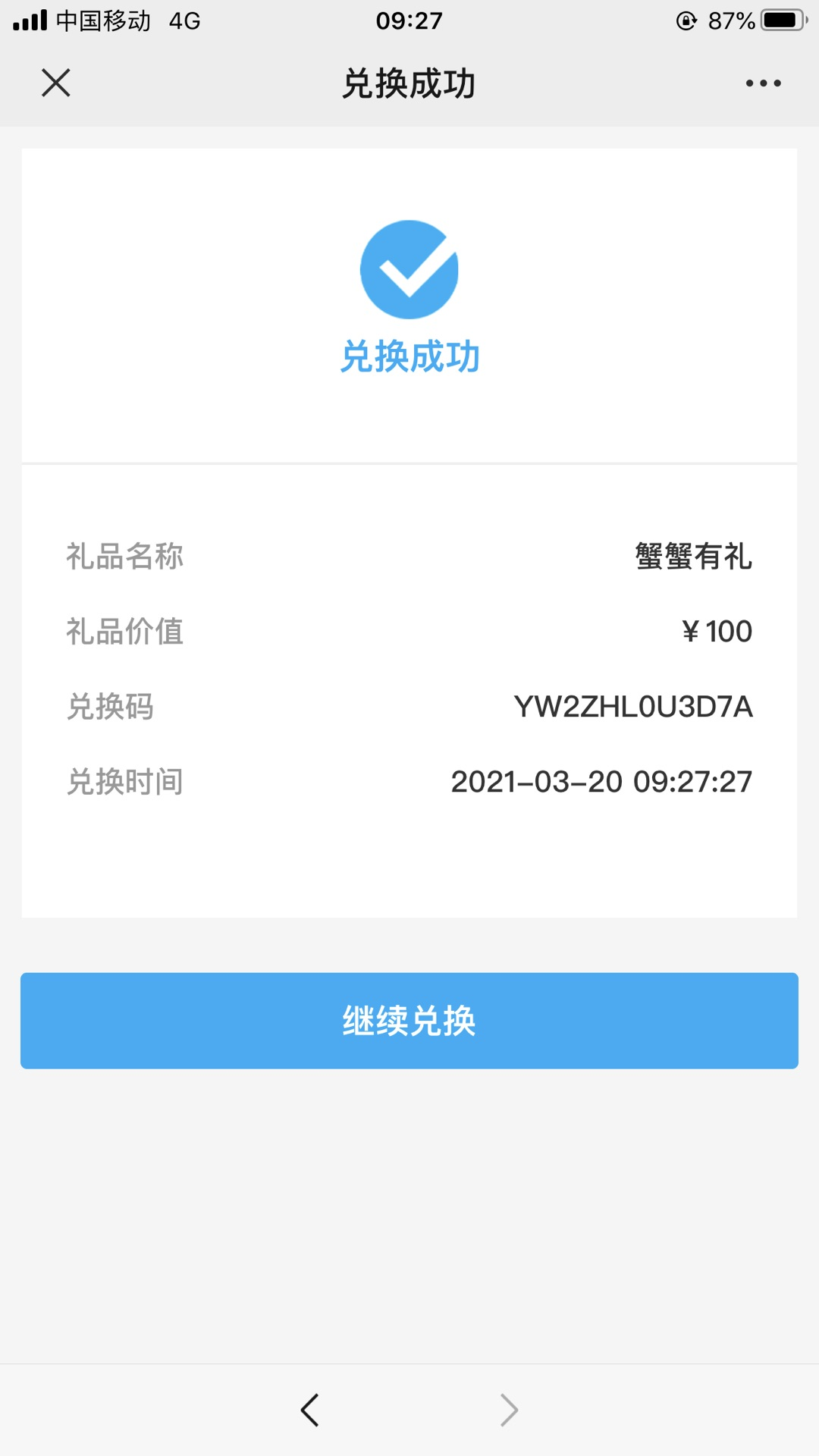Screen dimensions: 819x1456
Task: Click the 中国移动 carrier label
Action: tap(102, 20)
